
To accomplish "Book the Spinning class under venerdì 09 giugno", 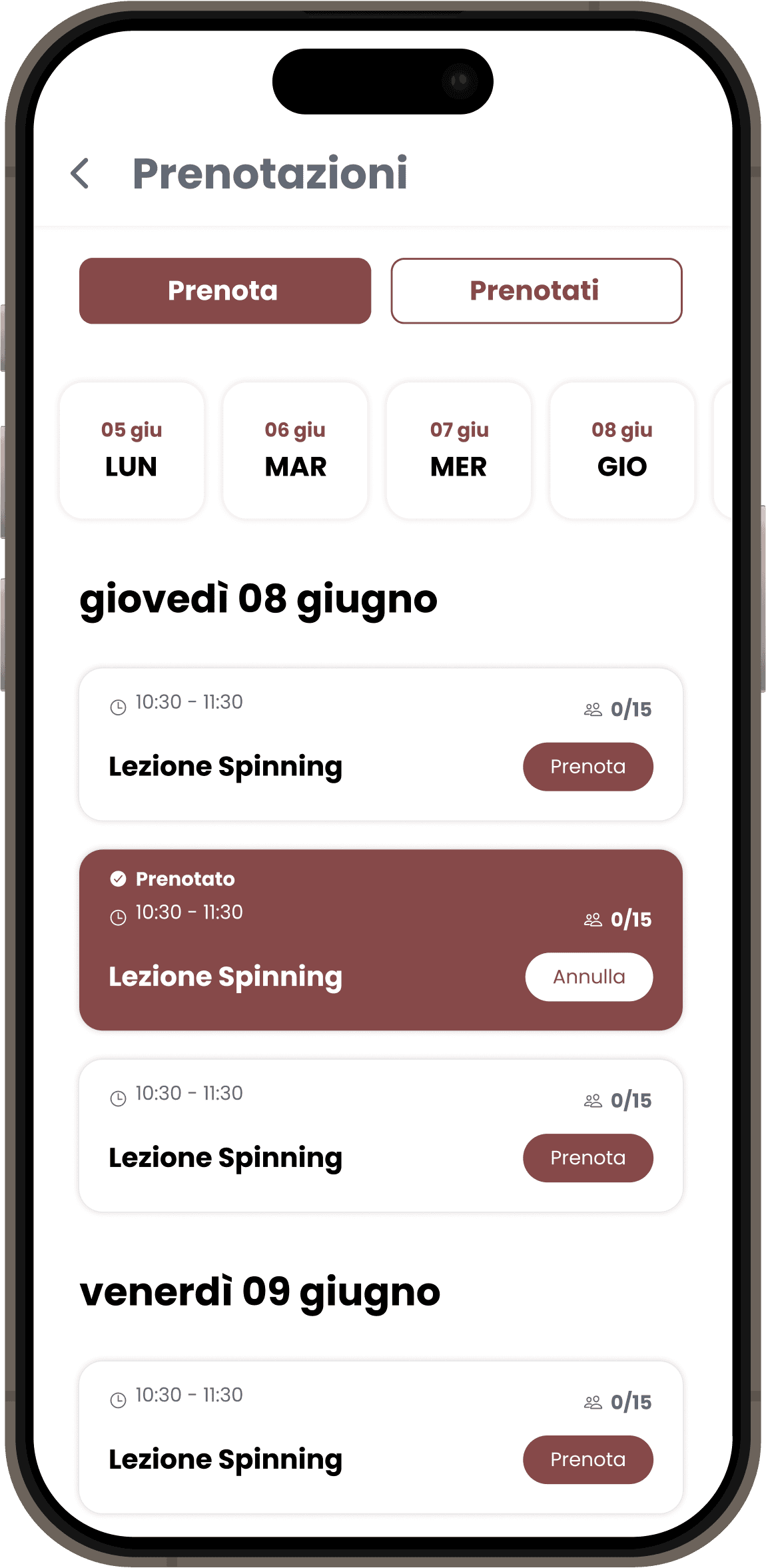I will click(587, 1459).
